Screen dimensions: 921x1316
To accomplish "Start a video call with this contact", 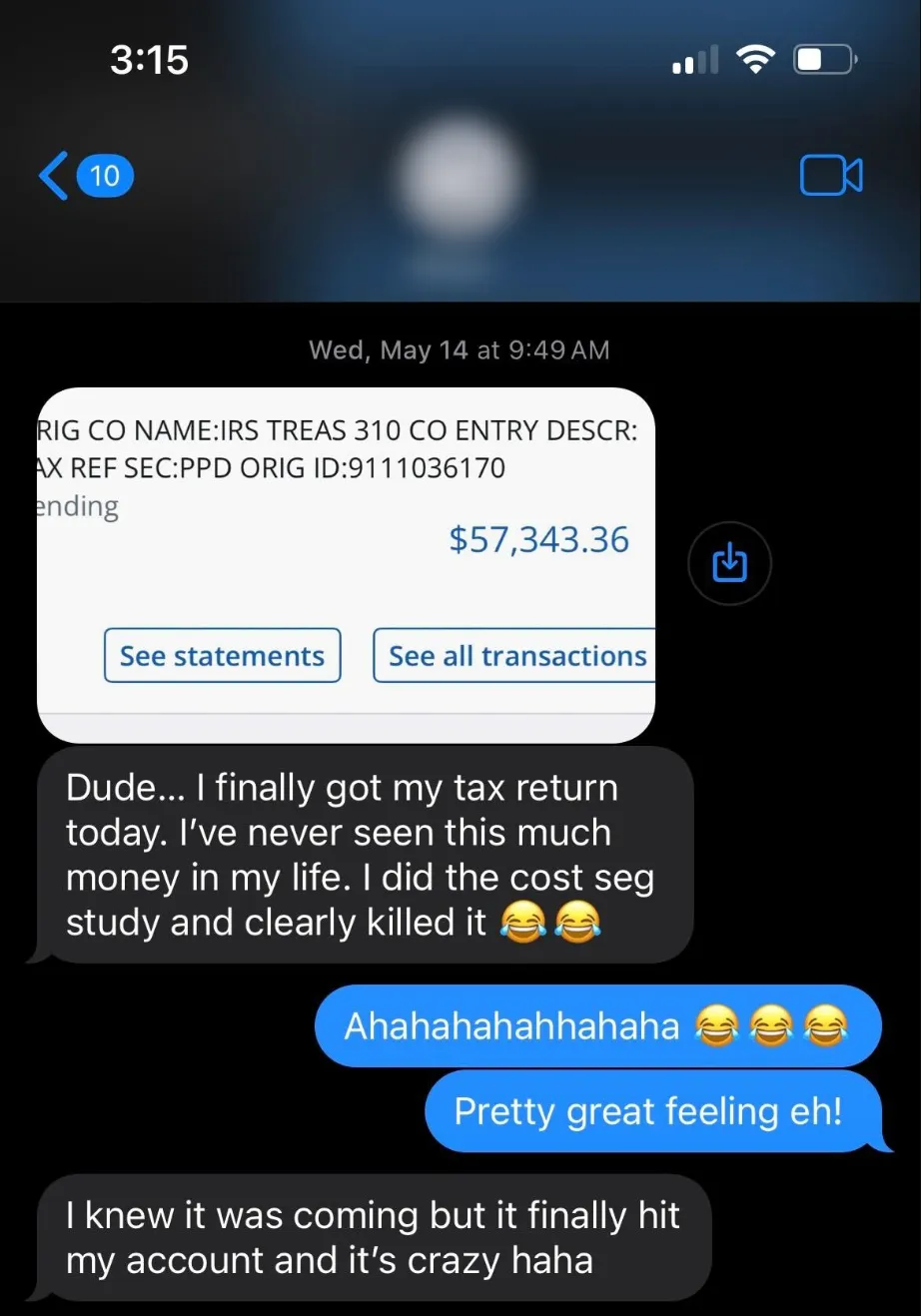I will coord(831,176).
